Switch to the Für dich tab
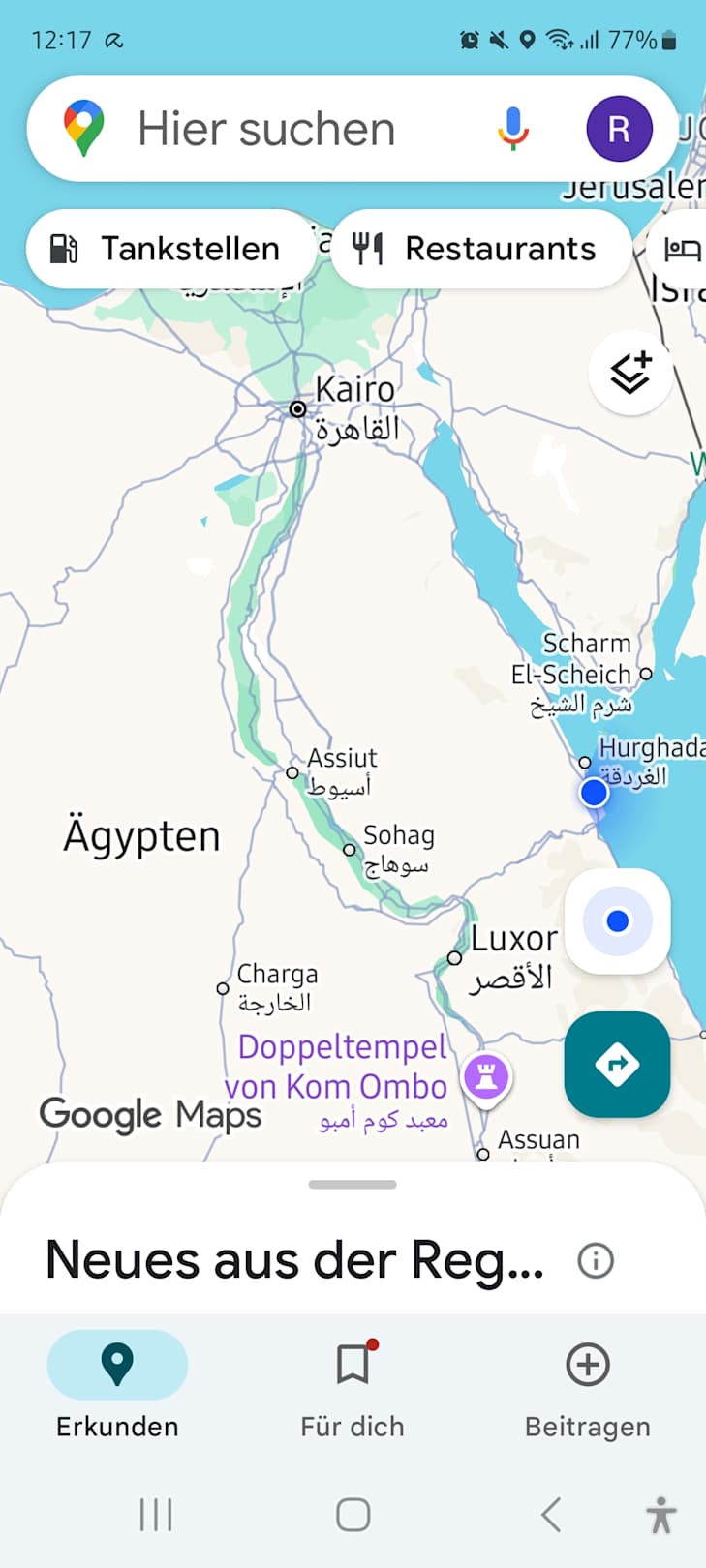 (x=353, y=1384)
